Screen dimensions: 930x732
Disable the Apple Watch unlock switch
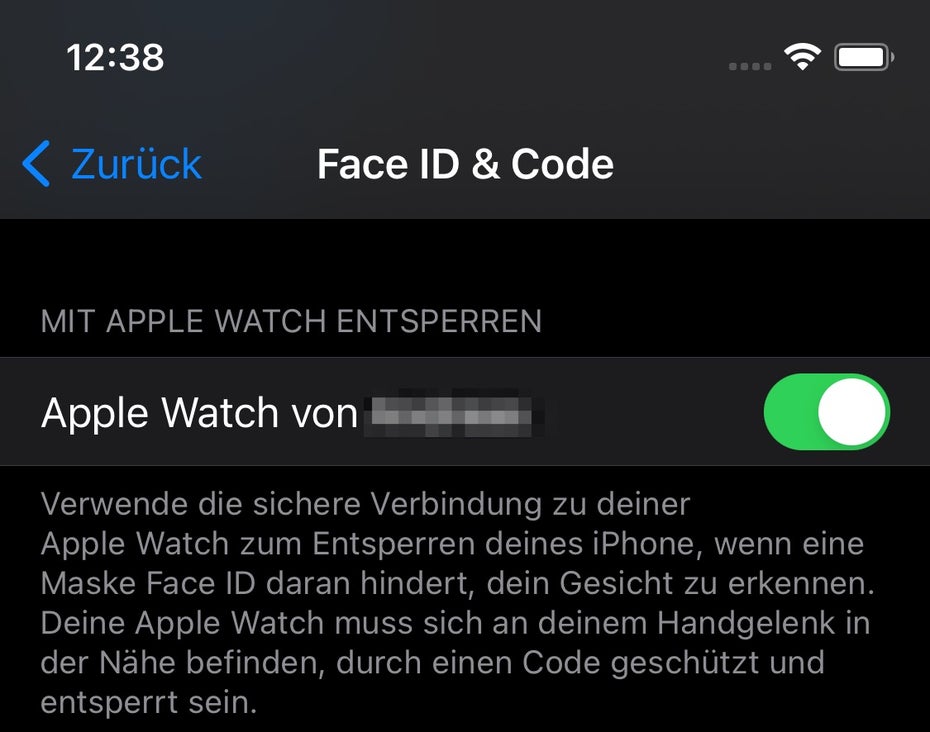[826, 412]
